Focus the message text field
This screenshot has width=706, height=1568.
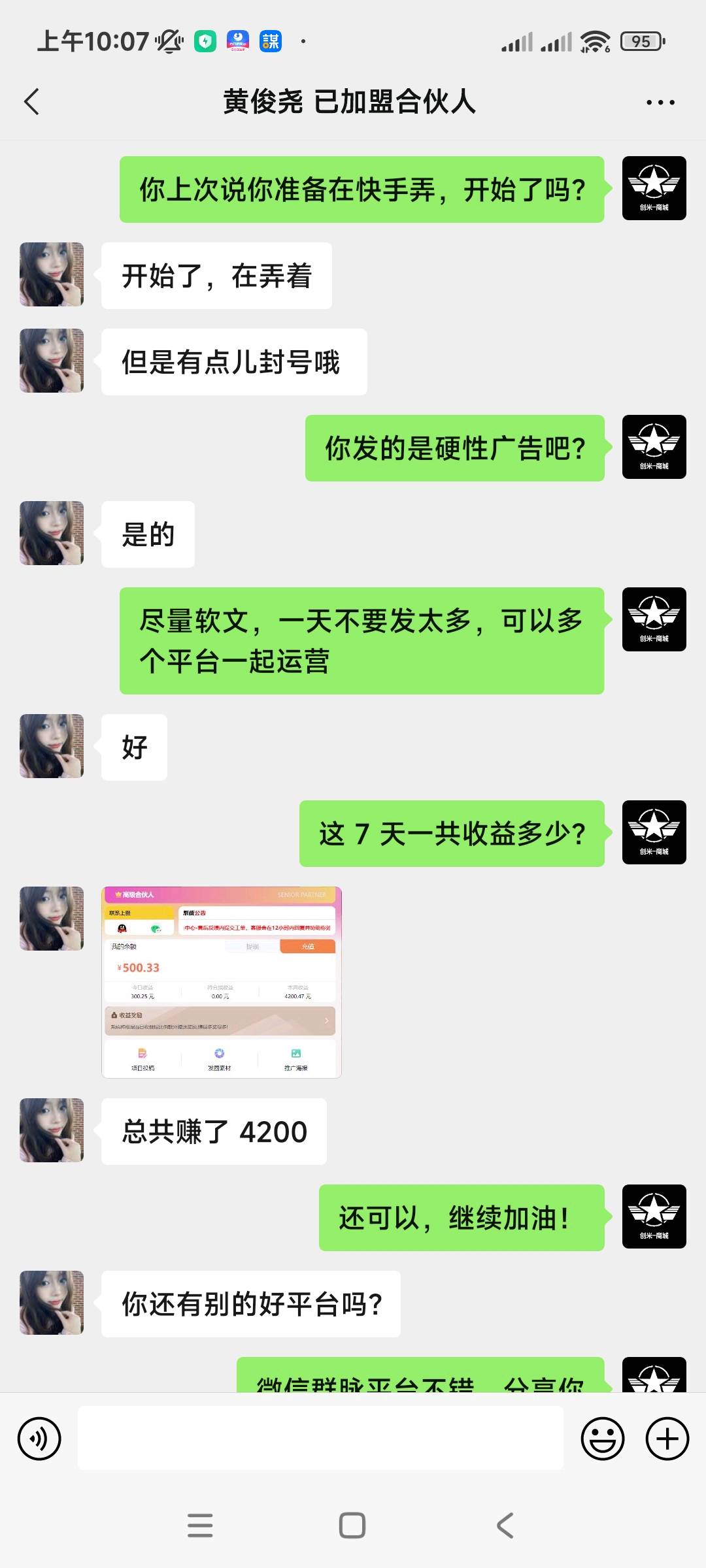pyautogui.click(x=320, y=1439)
